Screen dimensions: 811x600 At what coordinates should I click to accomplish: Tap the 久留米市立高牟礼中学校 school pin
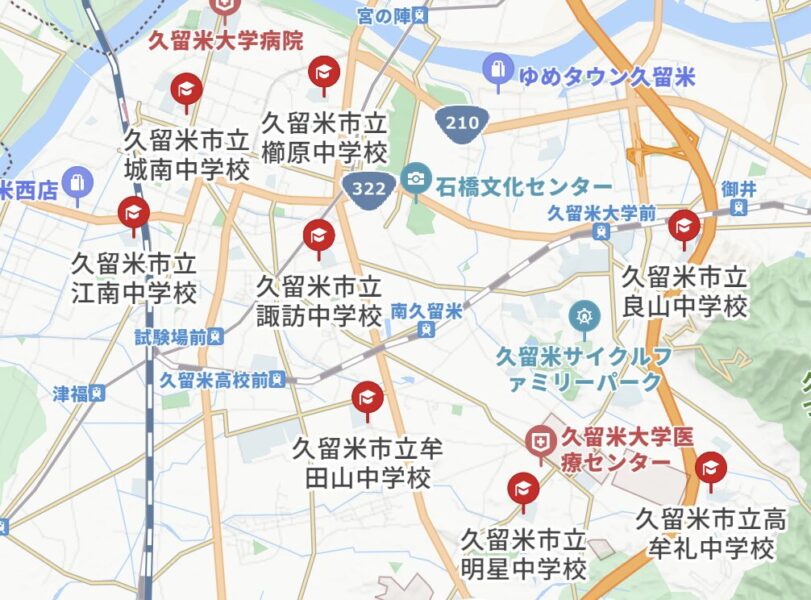click(x=711, y=468)
